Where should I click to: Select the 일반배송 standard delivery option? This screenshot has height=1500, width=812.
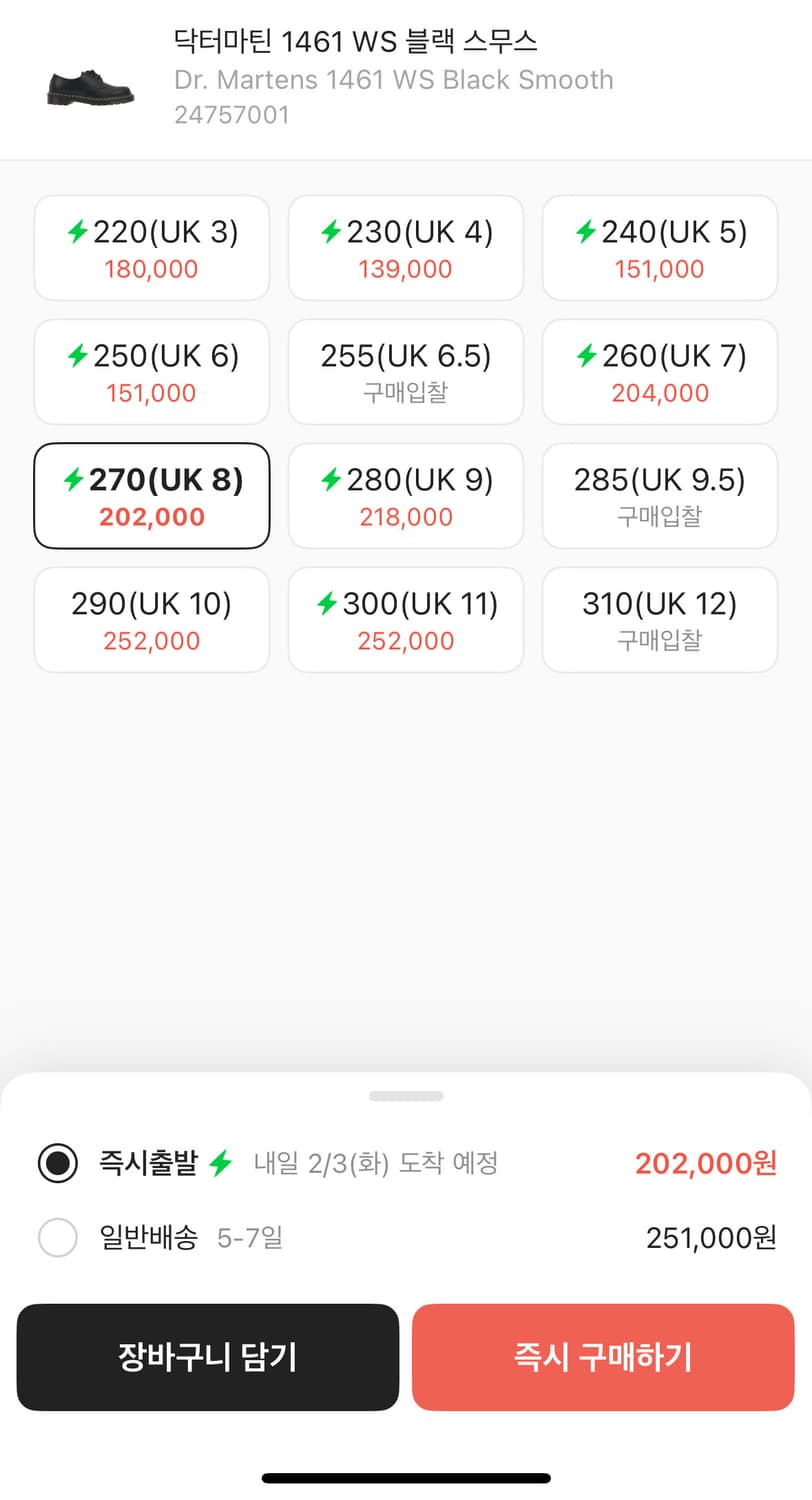57,1237
